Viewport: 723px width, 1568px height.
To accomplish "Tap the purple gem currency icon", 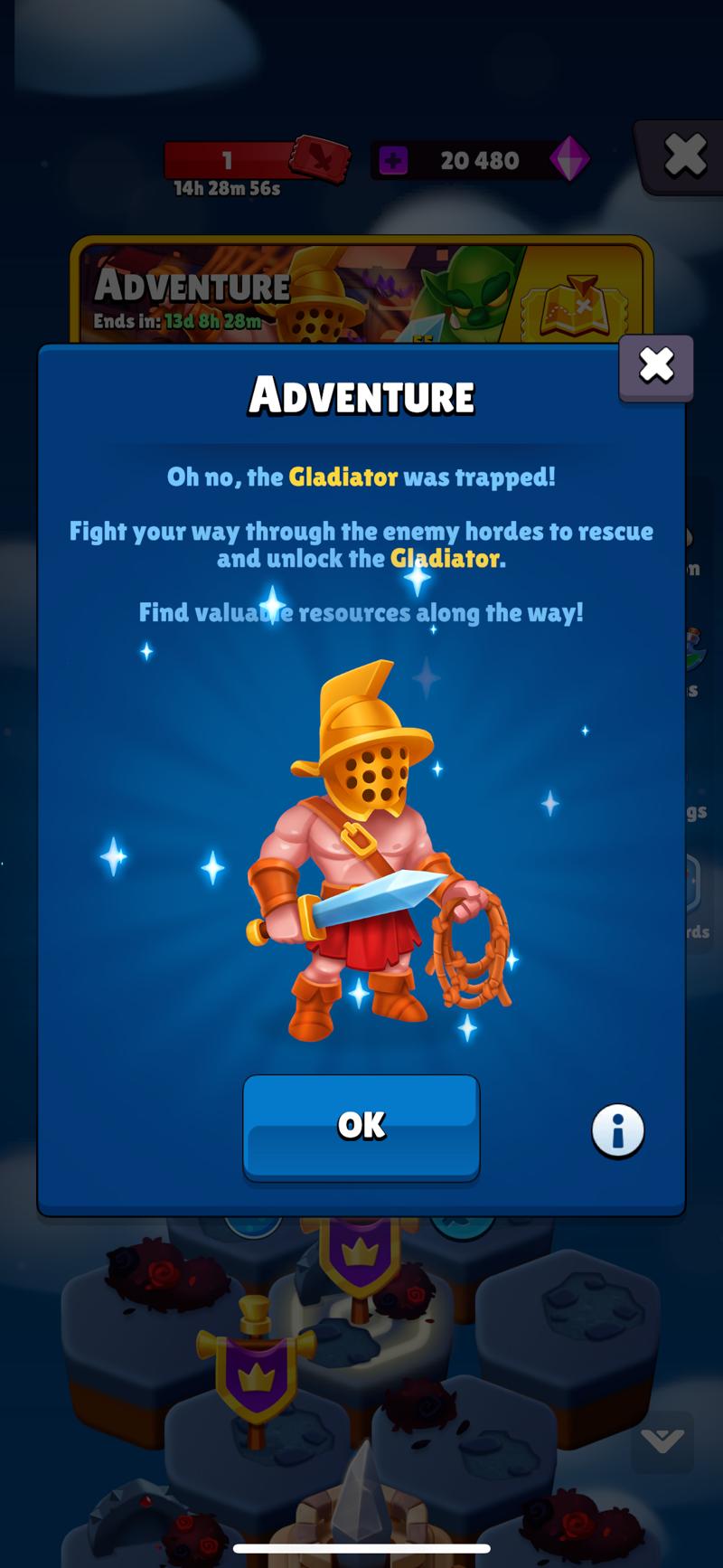I will click(x=571, y=160).
